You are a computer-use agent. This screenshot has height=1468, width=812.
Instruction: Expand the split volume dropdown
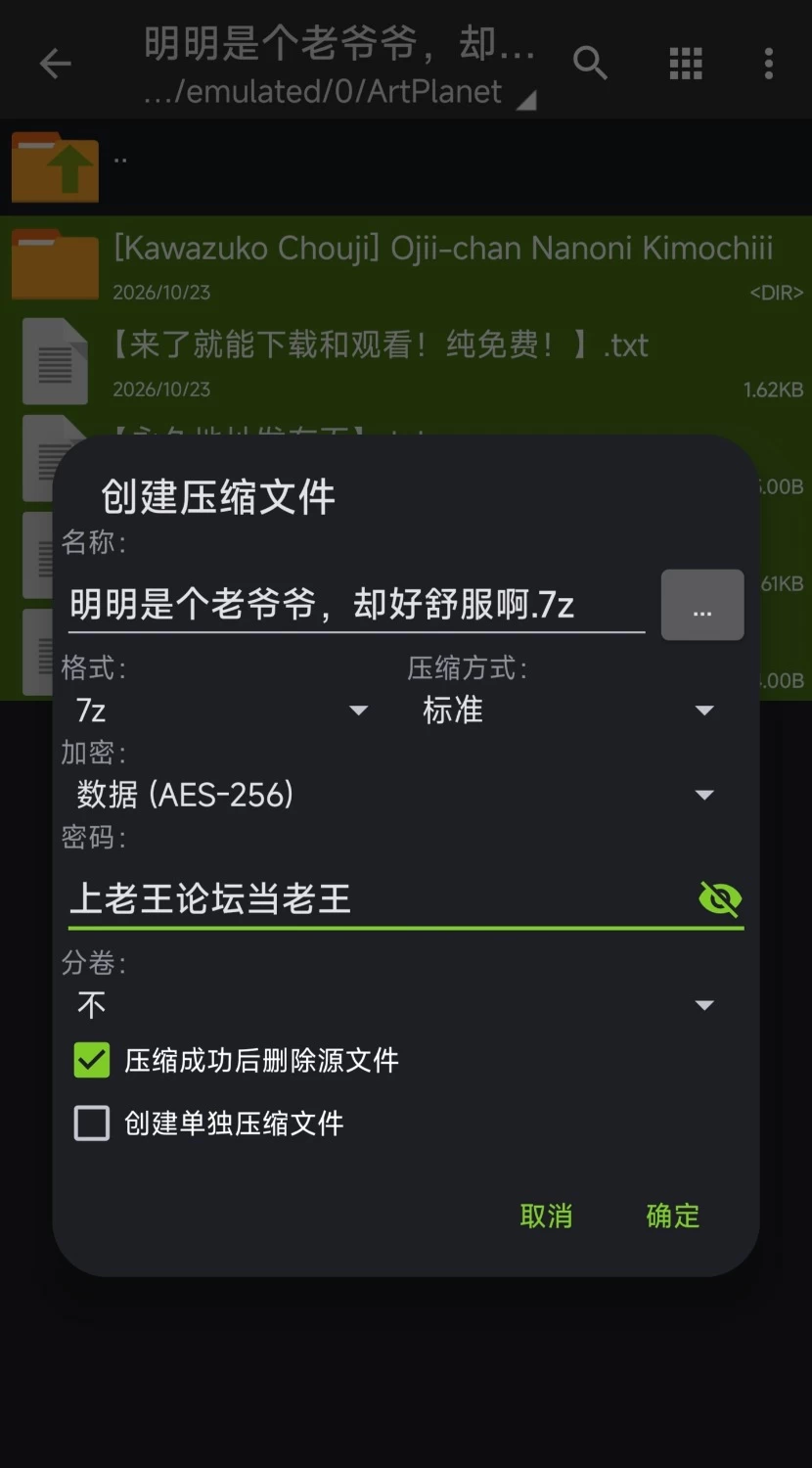tap(396, 1005)
